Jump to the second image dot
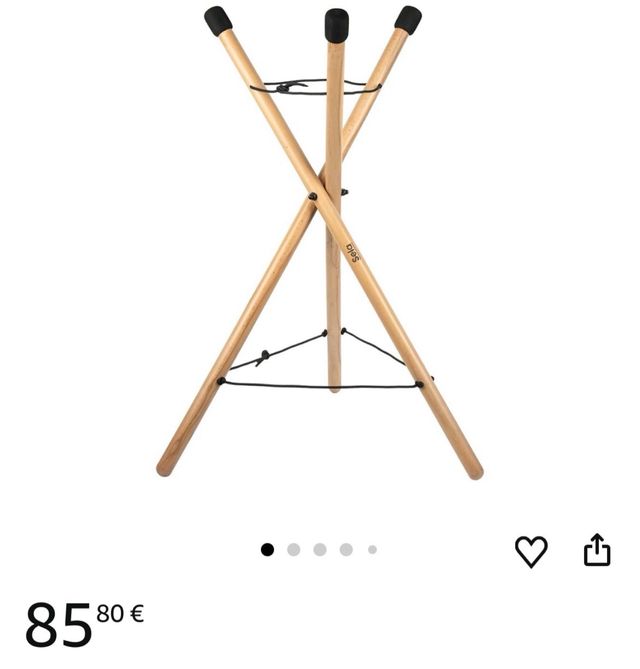This screenshot has height=669, width=640. point(293,549)
